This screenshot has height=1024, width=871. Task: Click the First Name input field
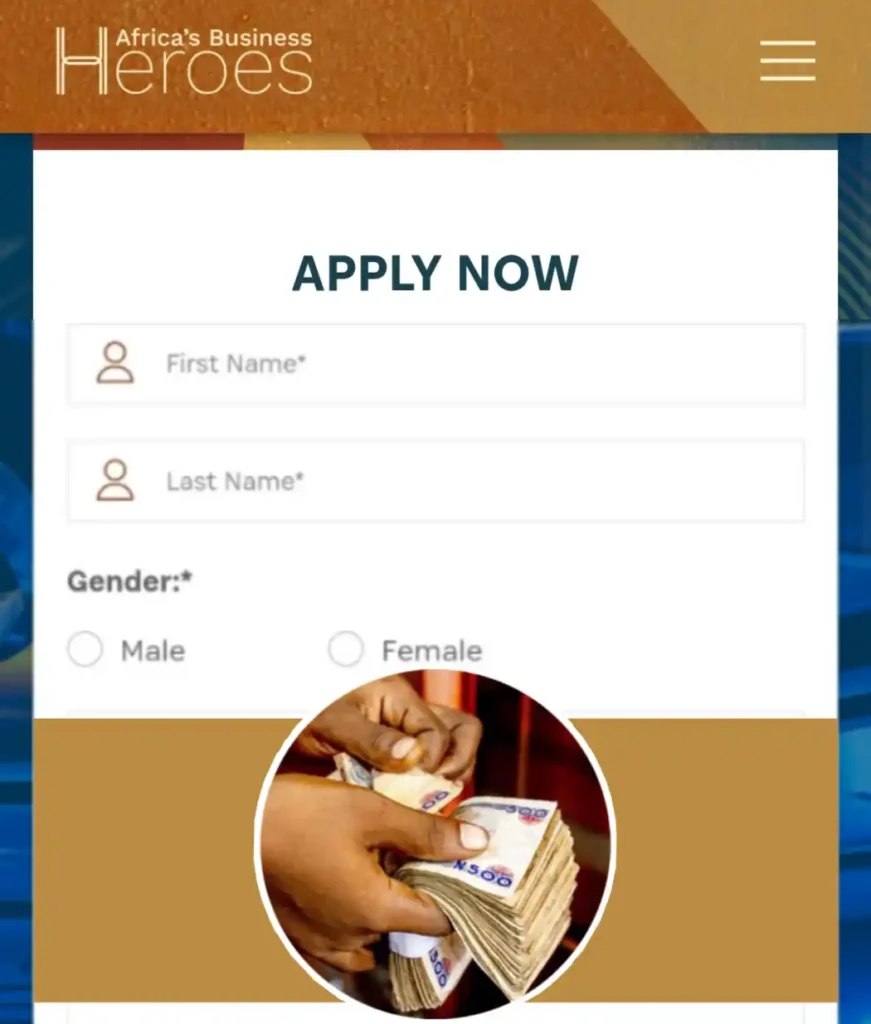coord(435,363)
